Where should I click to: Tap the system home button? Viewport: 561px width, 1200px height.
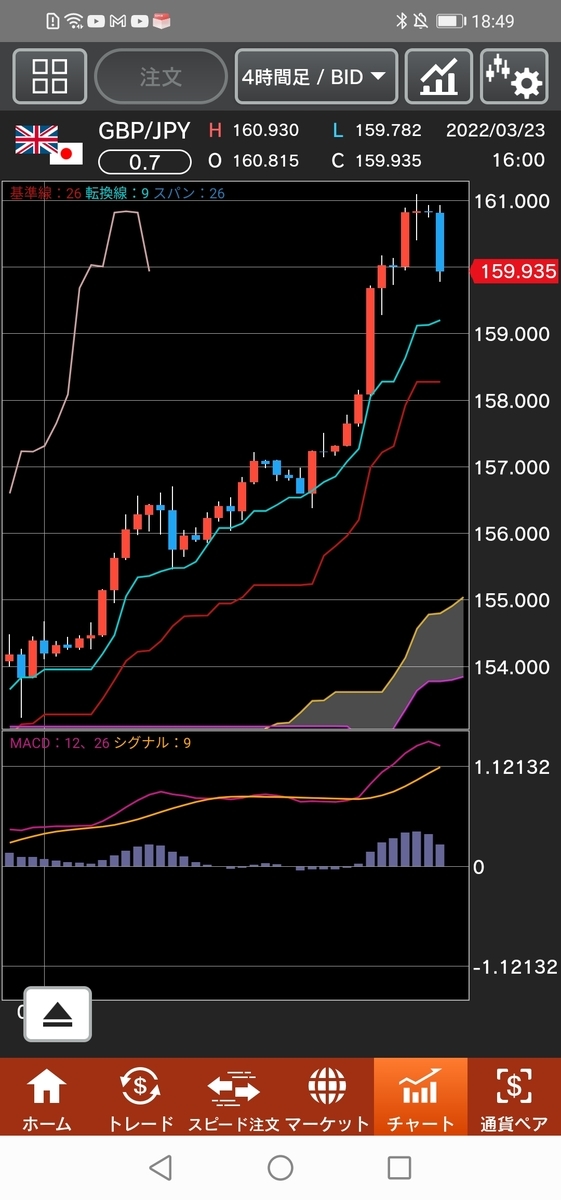coord(280,1167)
